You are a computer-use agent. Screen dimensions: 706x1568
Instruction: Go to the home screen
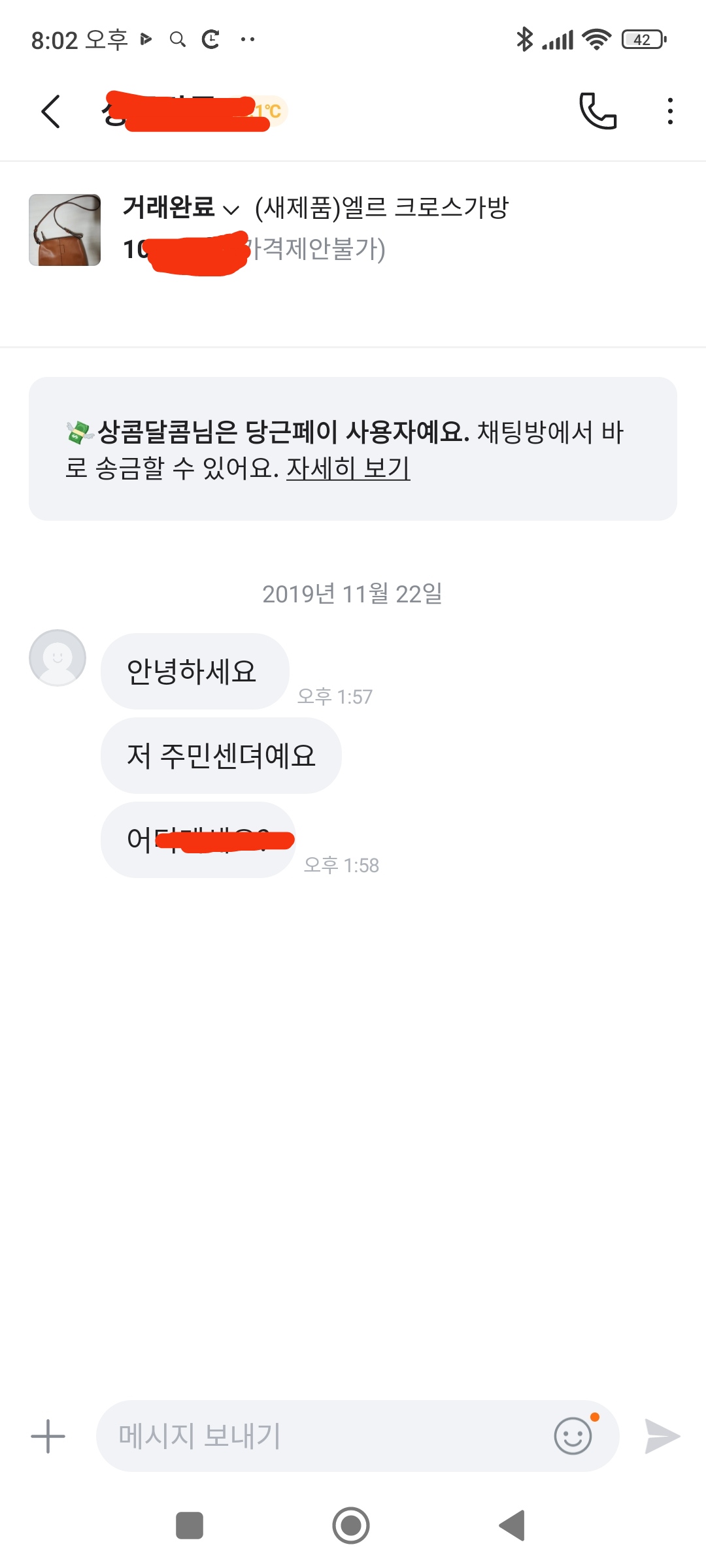351,1526
